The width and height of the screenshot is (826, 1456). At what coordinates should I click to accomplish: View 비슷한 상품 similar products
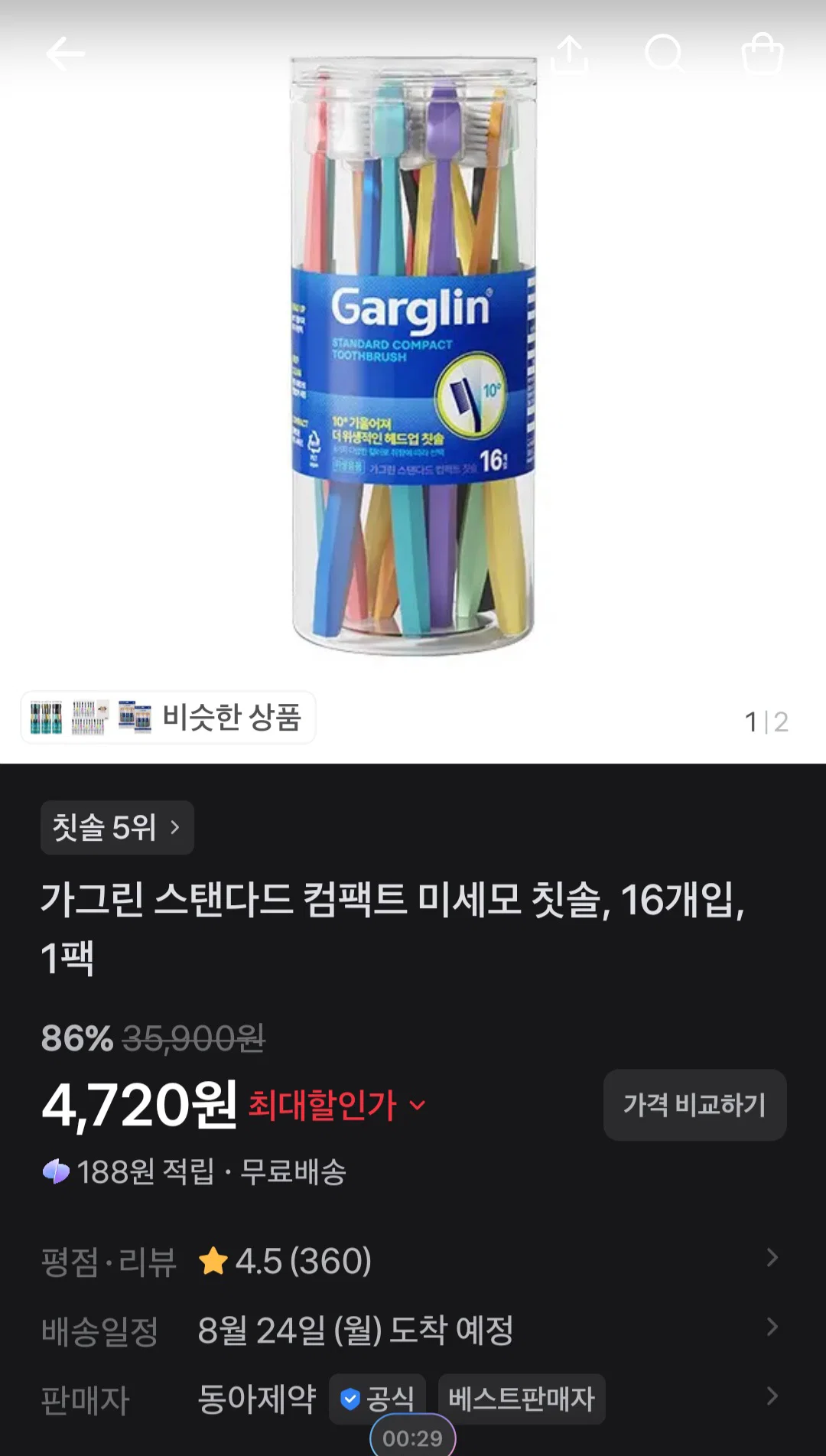click(168, 718)
